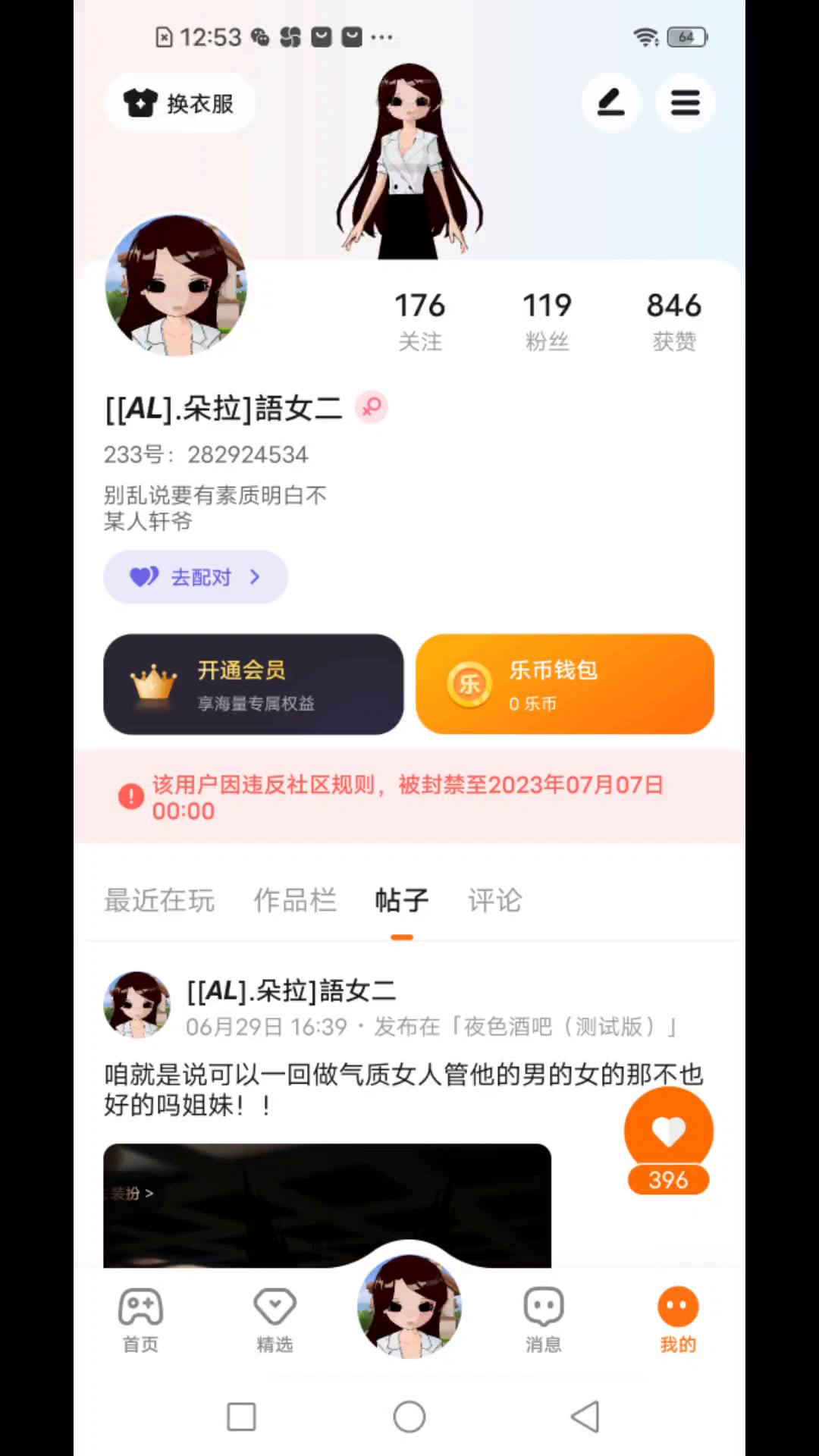819x1456 pixels.
Task: Switch to the 作品栏 tab
Action: (295, 900)
